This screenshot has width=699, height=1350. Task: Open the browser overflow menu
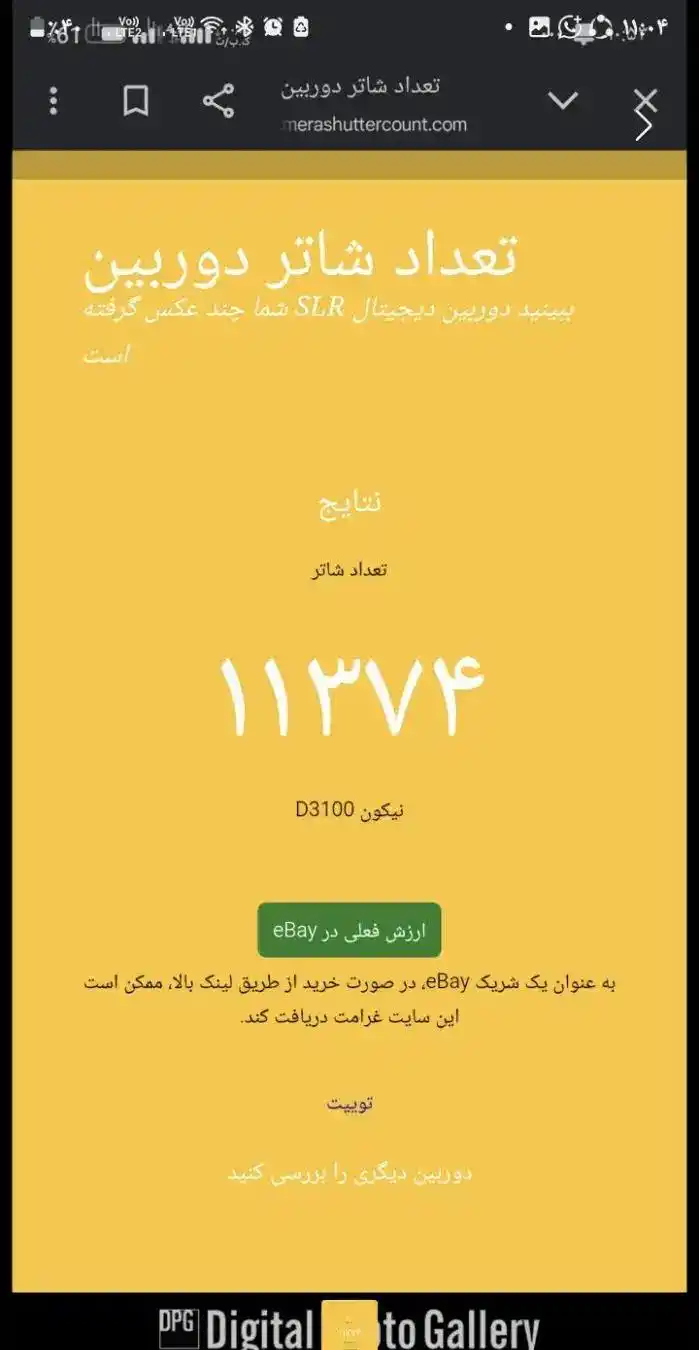(x=54, y=101)
